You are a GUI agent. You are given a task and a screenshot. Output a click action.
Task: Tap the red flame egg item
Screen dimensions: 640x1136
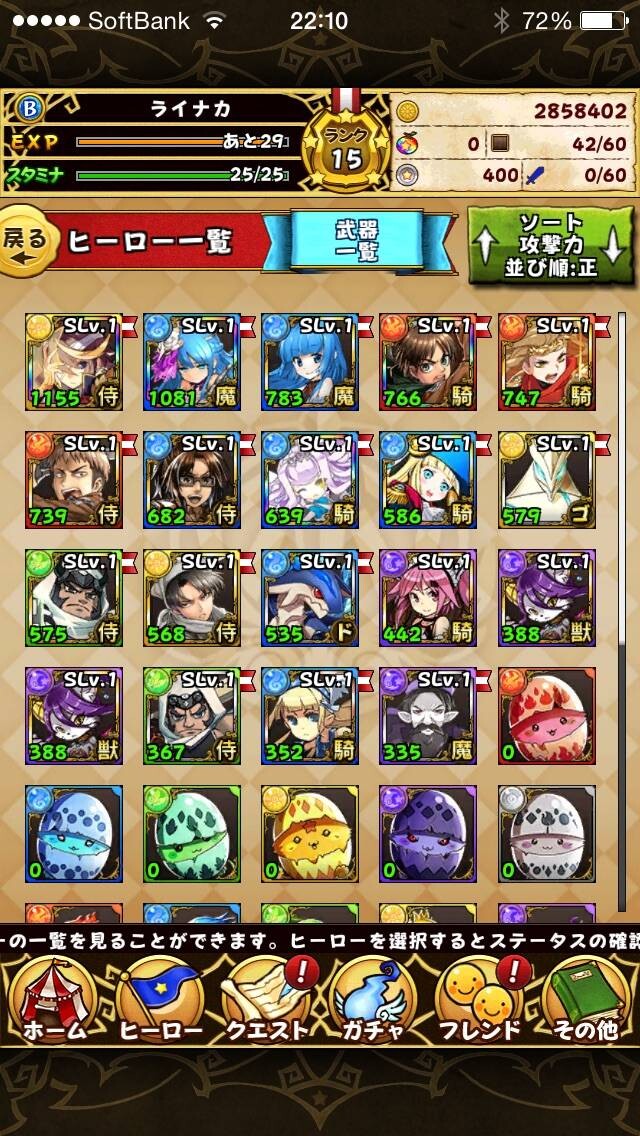547,716
